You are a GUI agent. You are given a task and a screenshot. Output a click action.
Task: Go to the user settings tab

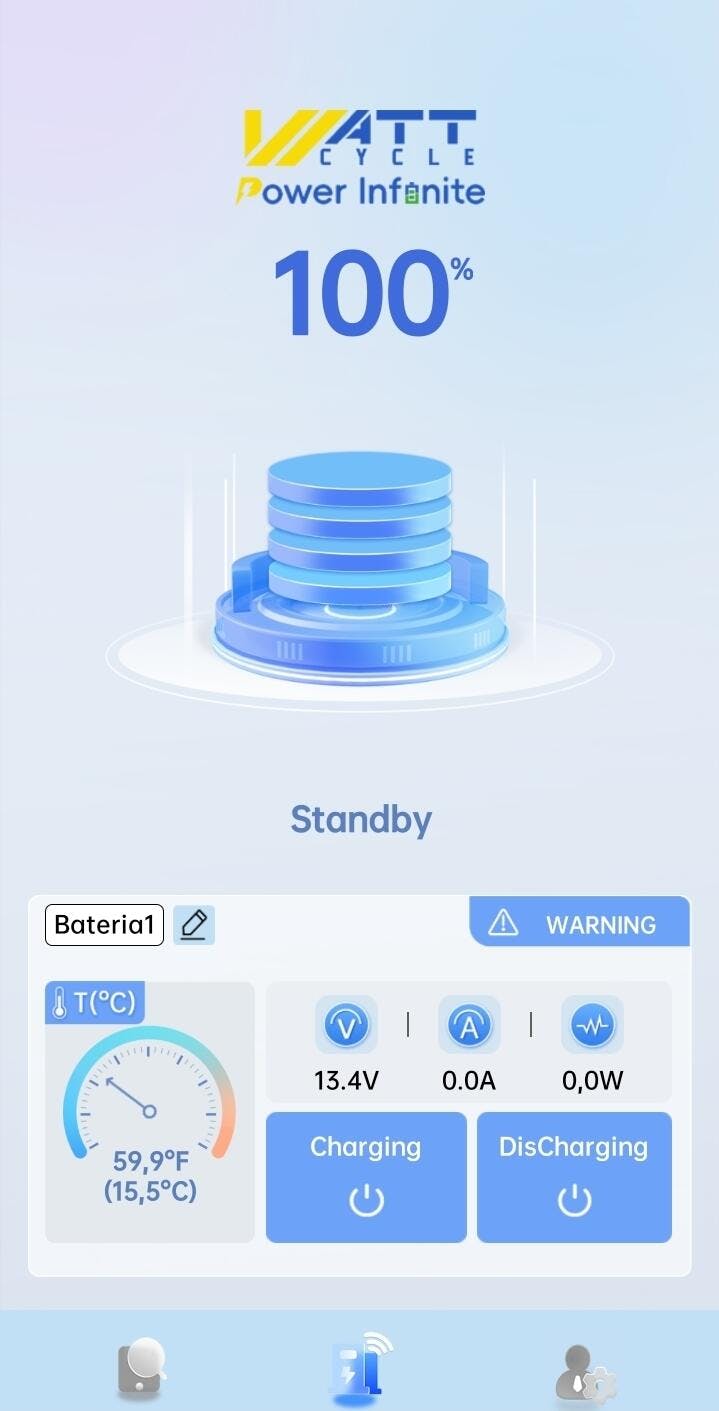coord(584,1371)
